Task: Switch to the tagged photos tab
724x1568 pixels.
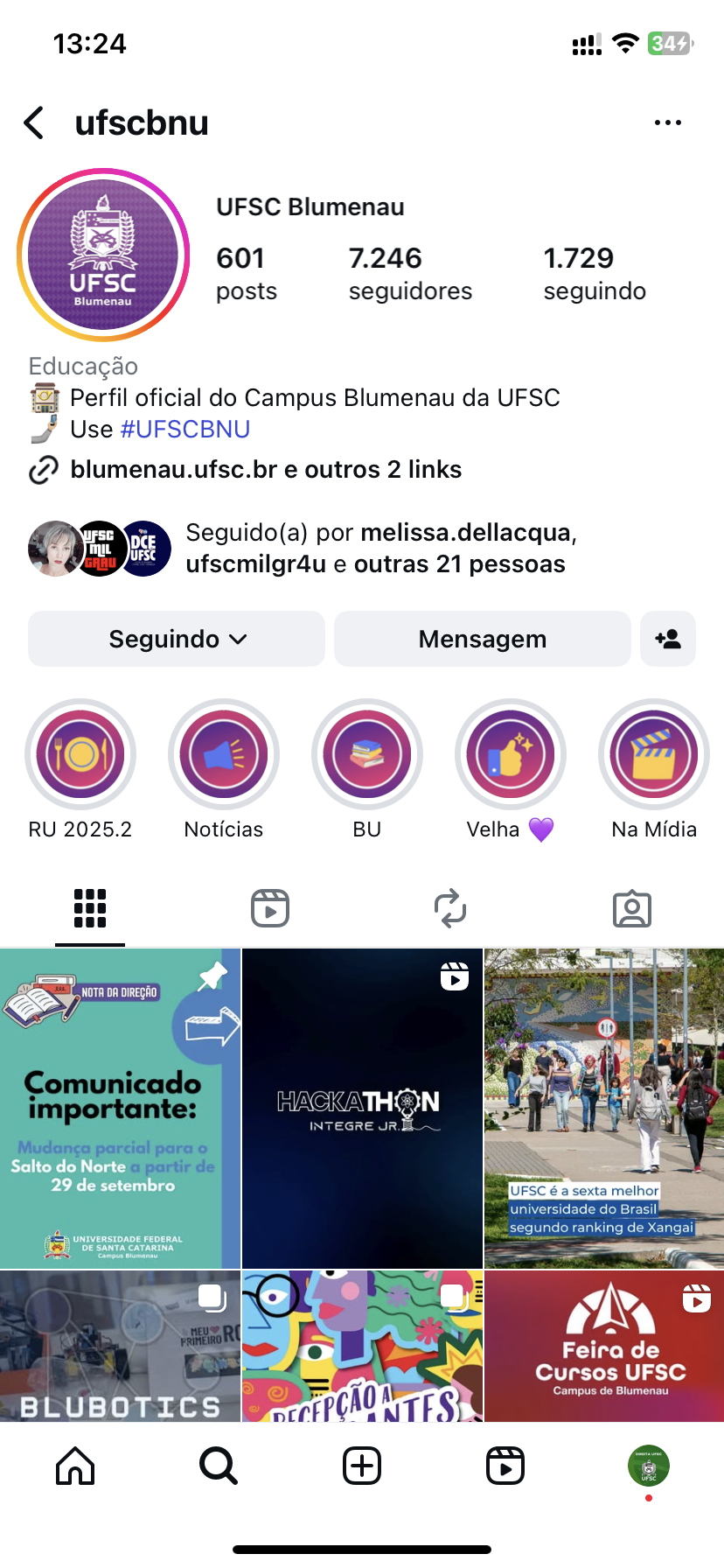Action: coord(631,909)
